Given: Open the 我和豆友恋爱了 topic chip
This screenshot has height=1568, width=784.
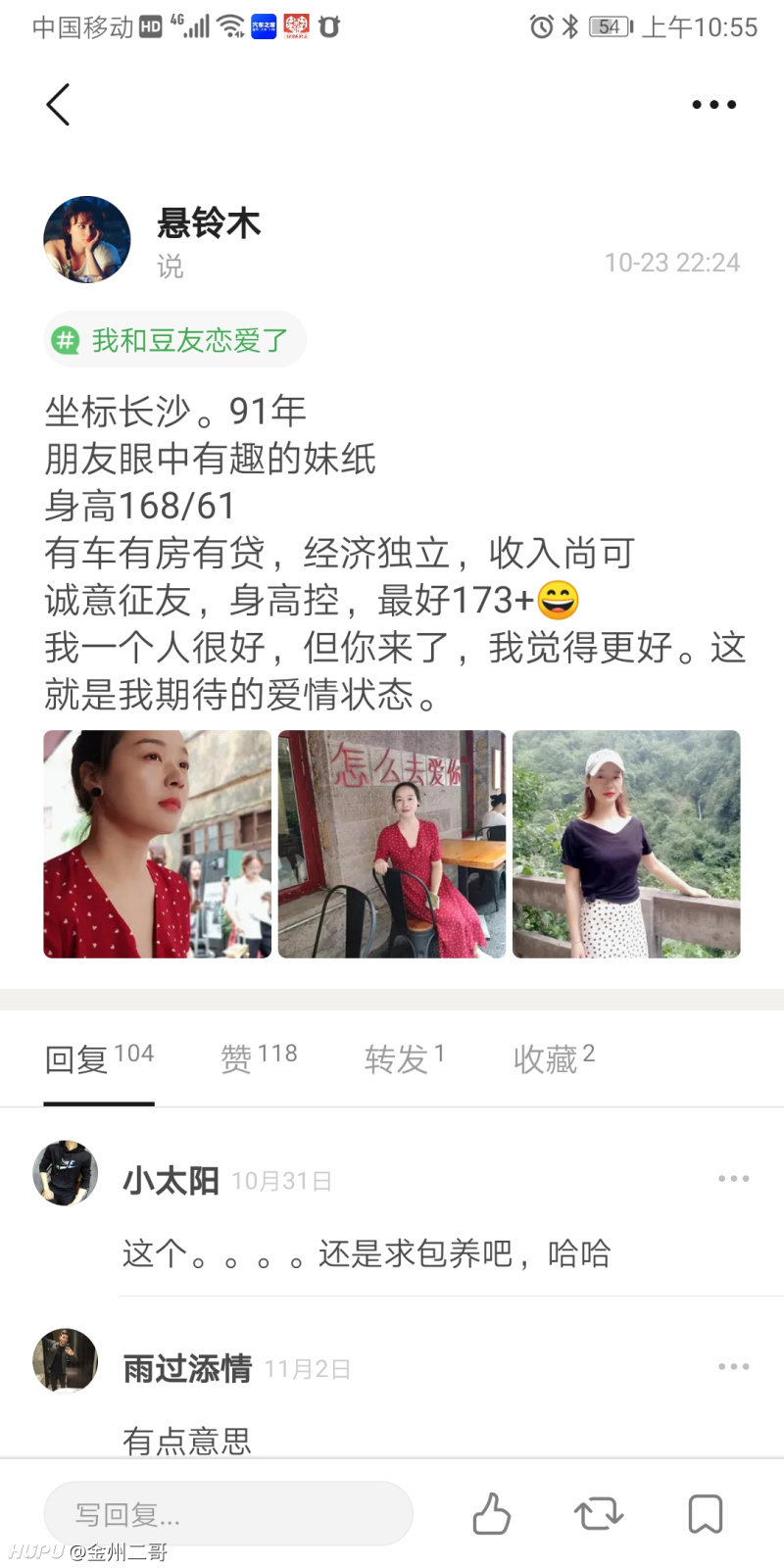Looking at the screenshot, I should [175, 340].
